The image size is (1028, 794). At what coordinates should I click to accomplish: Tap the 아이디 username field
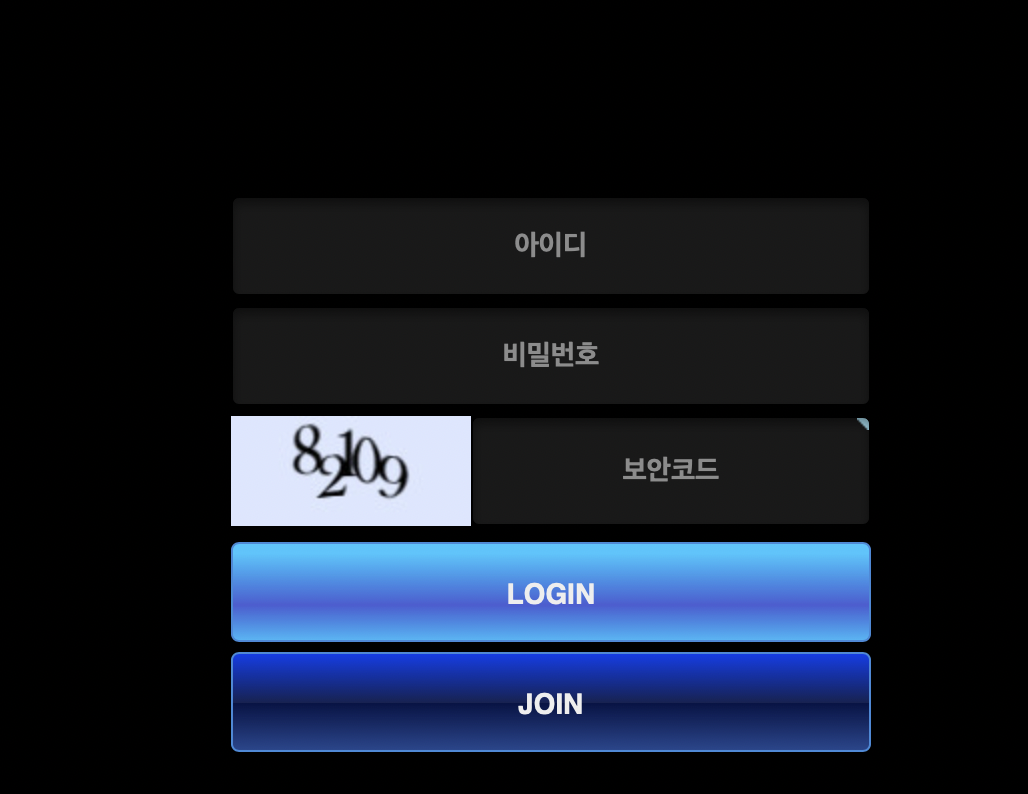[550, 246]
